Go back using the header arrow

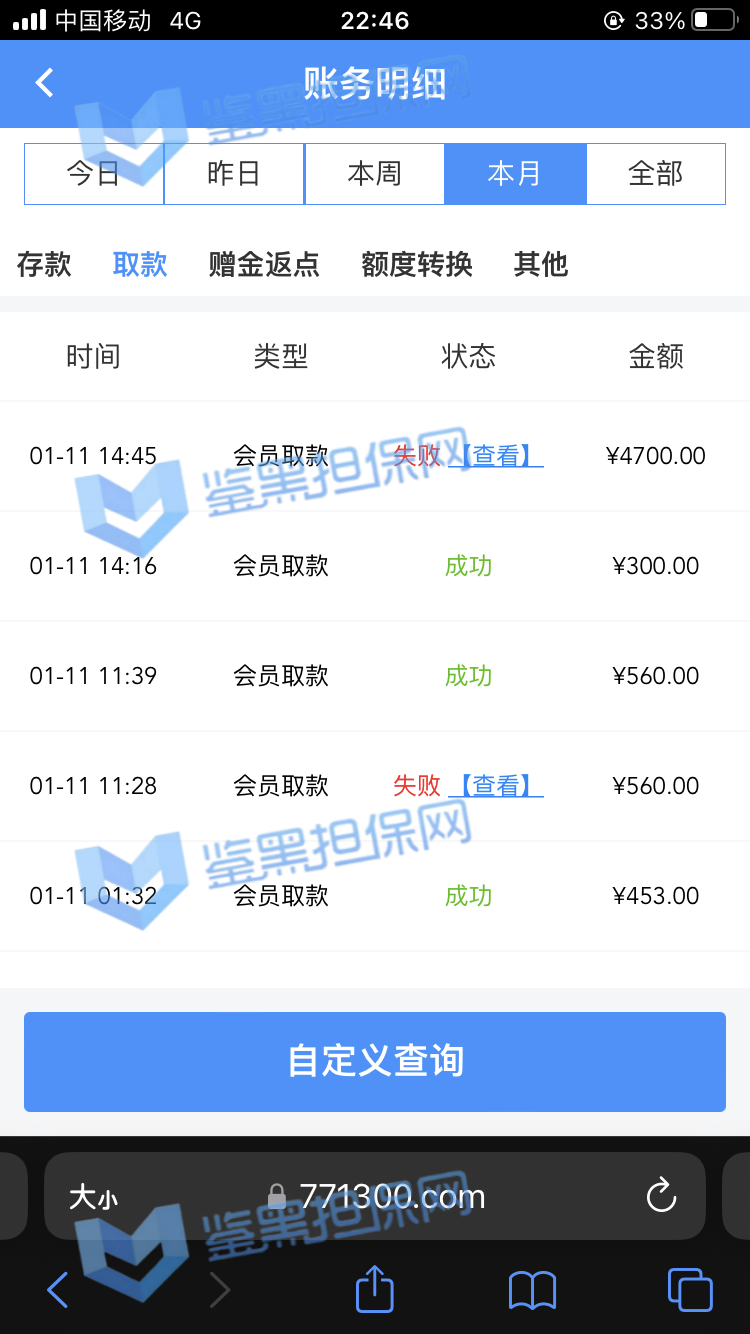tap(45, 83)
